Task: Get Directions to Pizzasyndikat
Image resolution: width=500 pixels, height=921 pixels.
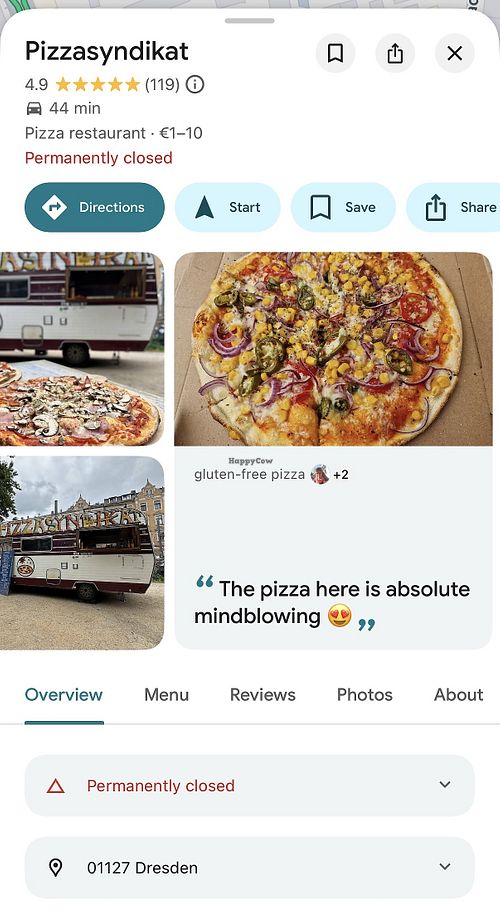Action: [x=95, y=207]
